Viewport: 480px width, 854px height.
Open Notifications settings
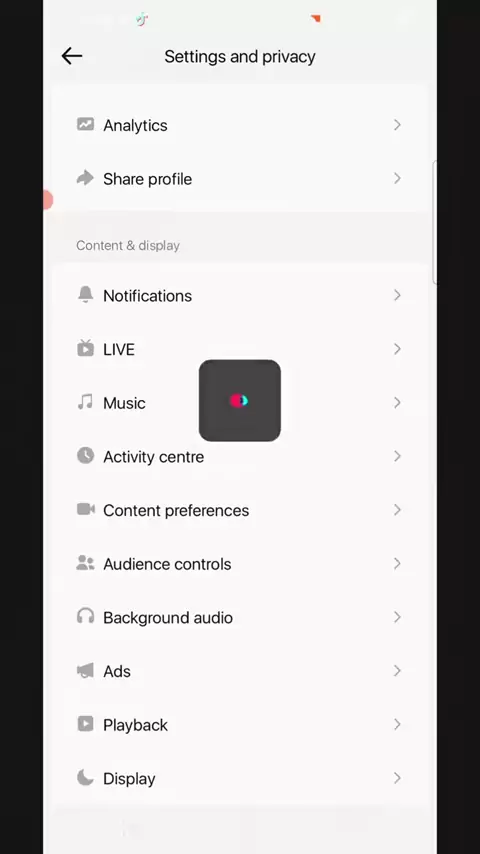(x=240, y=295)
